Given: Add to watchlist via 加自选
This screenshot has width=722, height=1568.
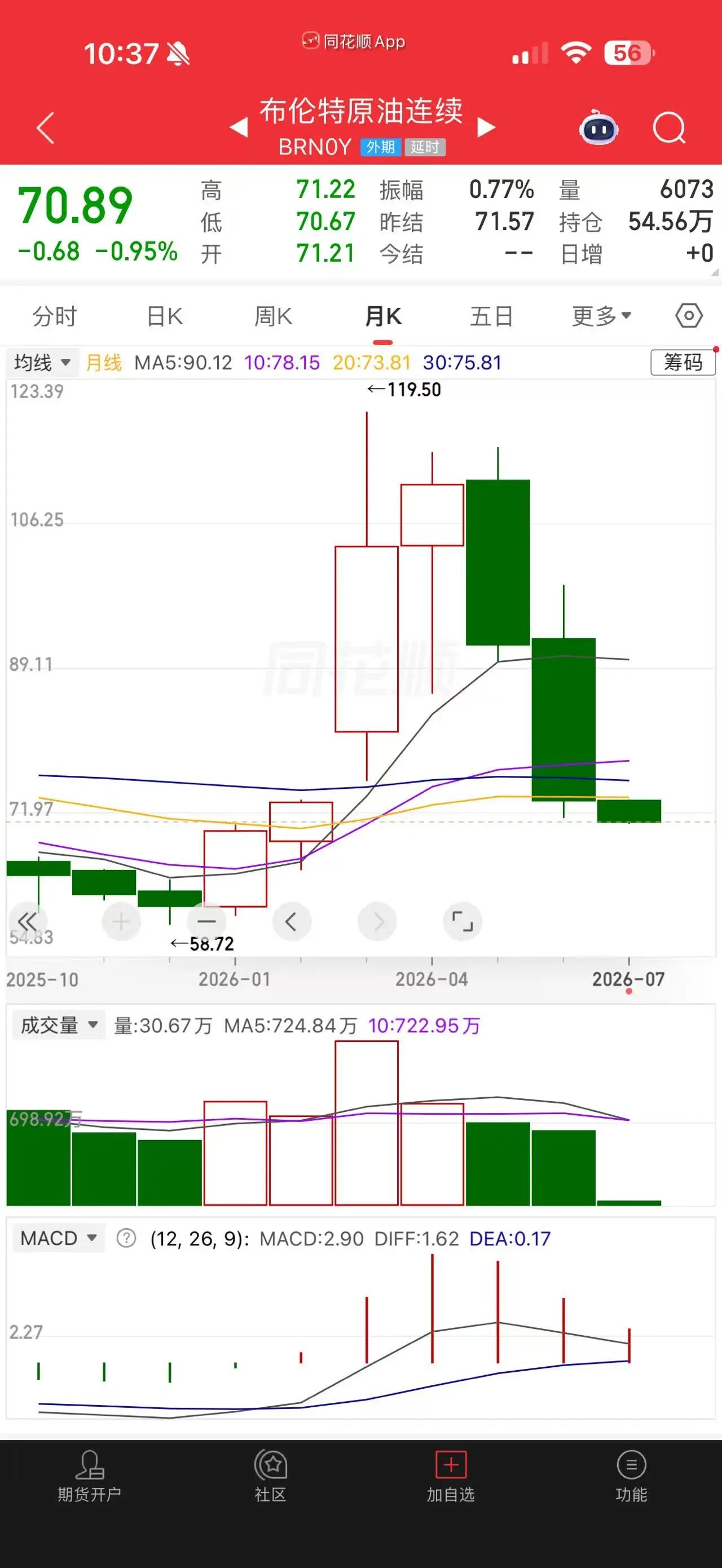Looking at the screenshot, I should click(x=451, y=1476).
